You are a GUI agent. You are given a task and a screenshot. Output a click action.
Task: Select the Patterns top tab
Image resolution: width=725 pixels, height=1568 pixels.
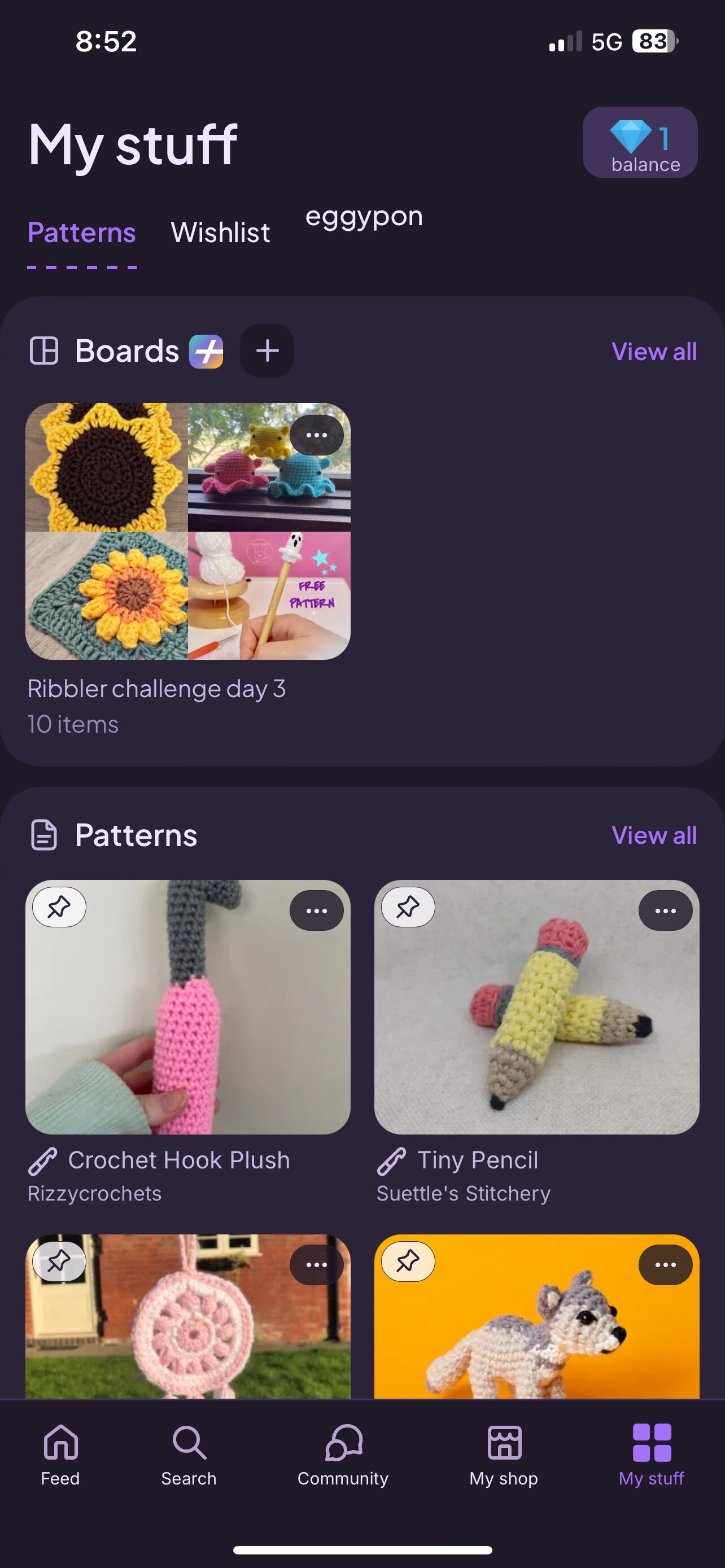(x=81, y=233)
